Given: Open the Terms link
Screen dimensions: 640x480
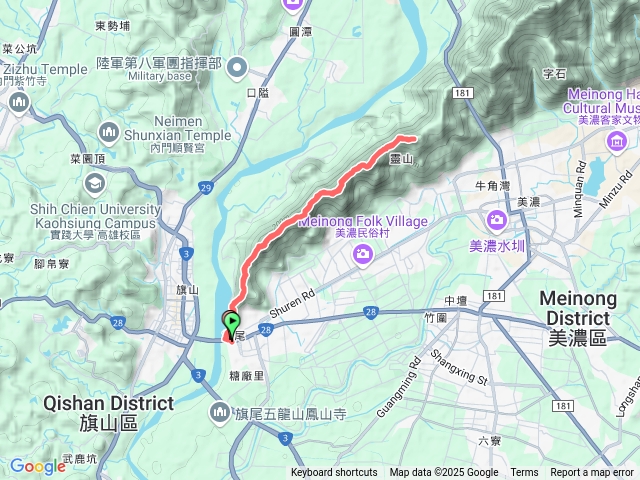Looking at the screenshot, I should pos(524,473).
